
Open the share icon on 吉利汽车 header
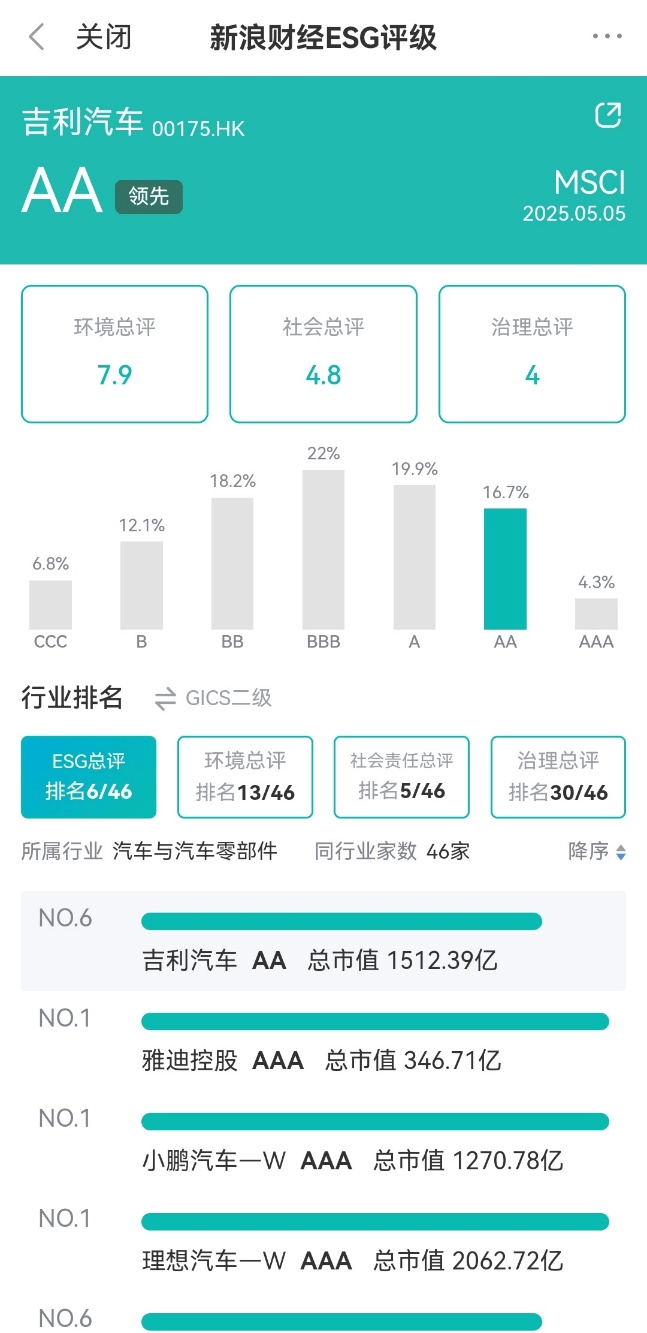point(608,115)
